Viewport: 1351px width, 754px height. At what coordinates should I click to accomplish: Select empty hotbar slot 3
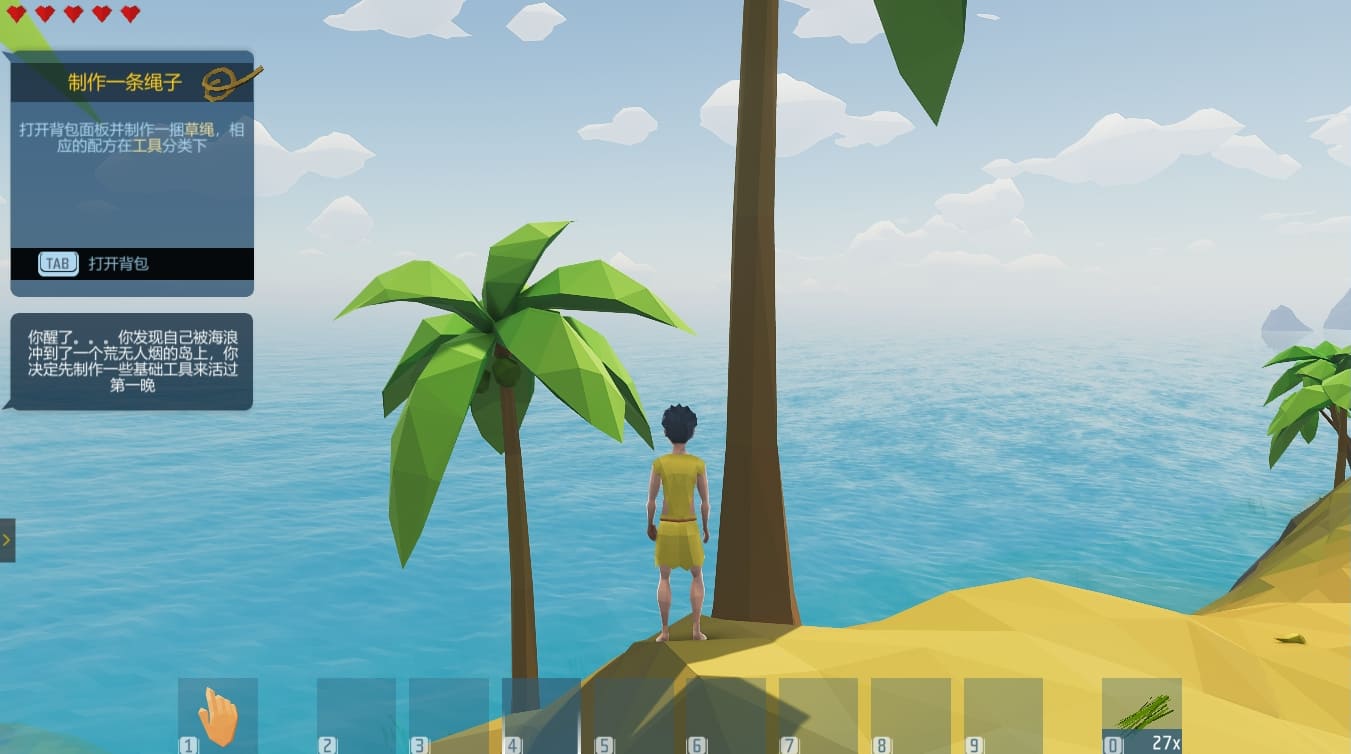[x=449, y=715]
